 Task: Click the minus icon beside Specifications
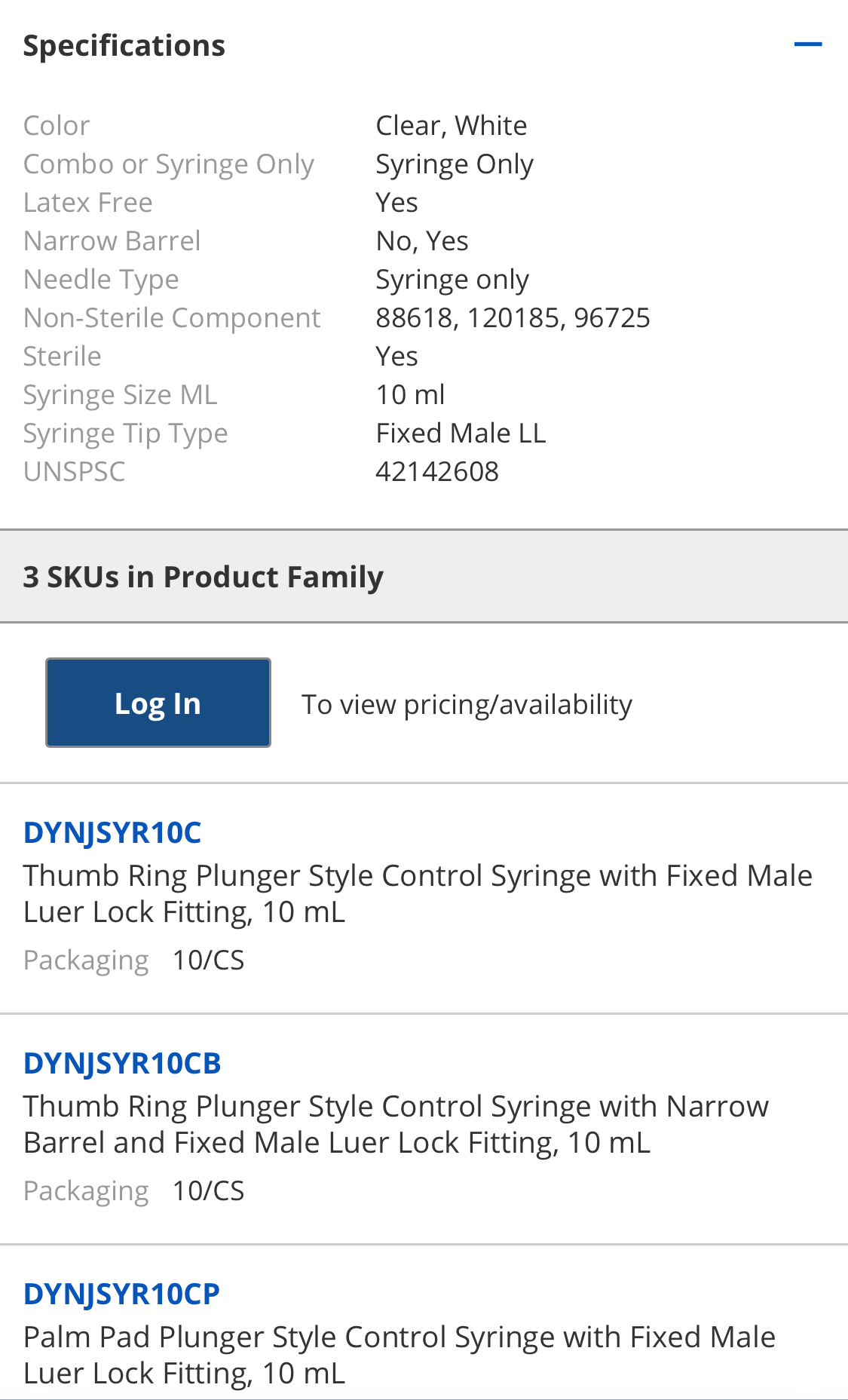807,43
